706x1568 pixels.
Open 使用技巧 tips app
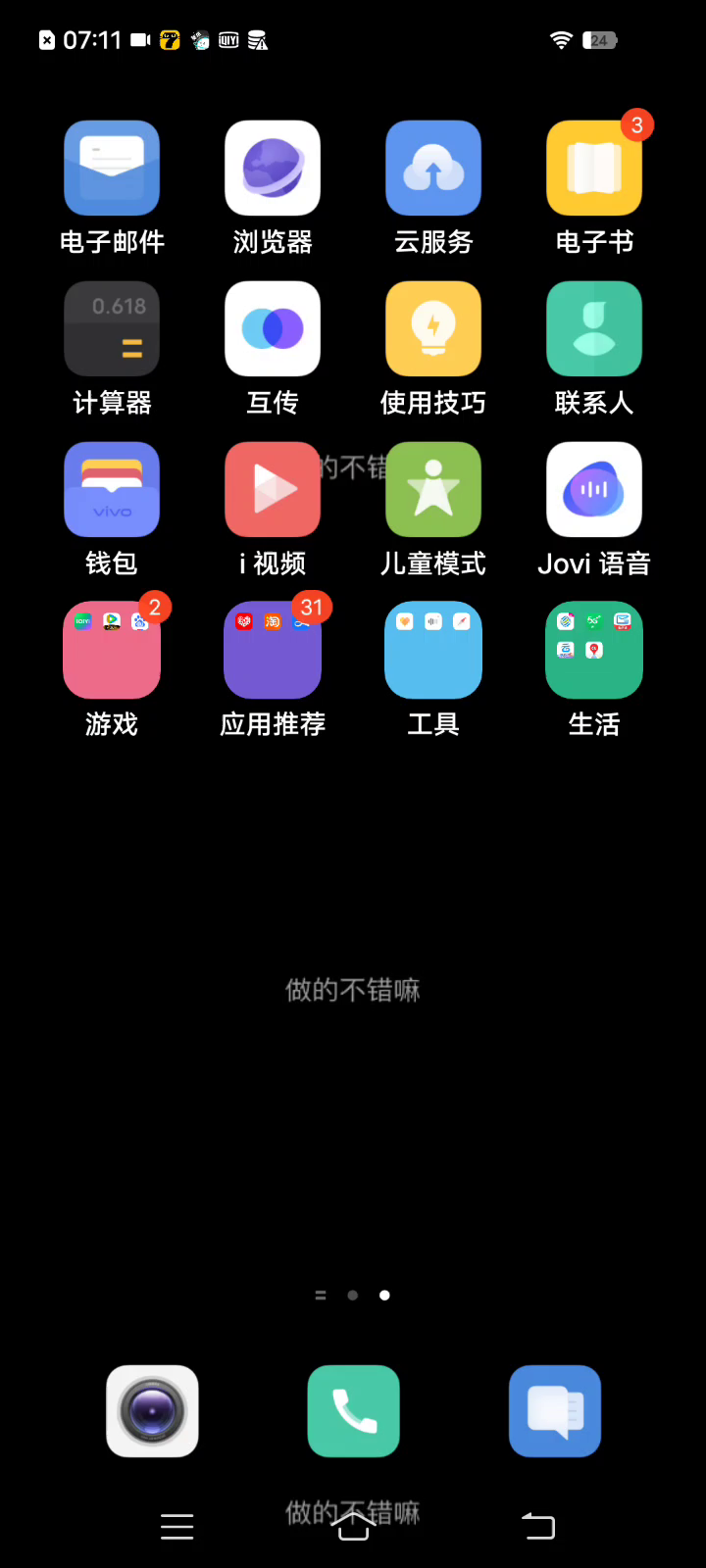tap(433, 329)
